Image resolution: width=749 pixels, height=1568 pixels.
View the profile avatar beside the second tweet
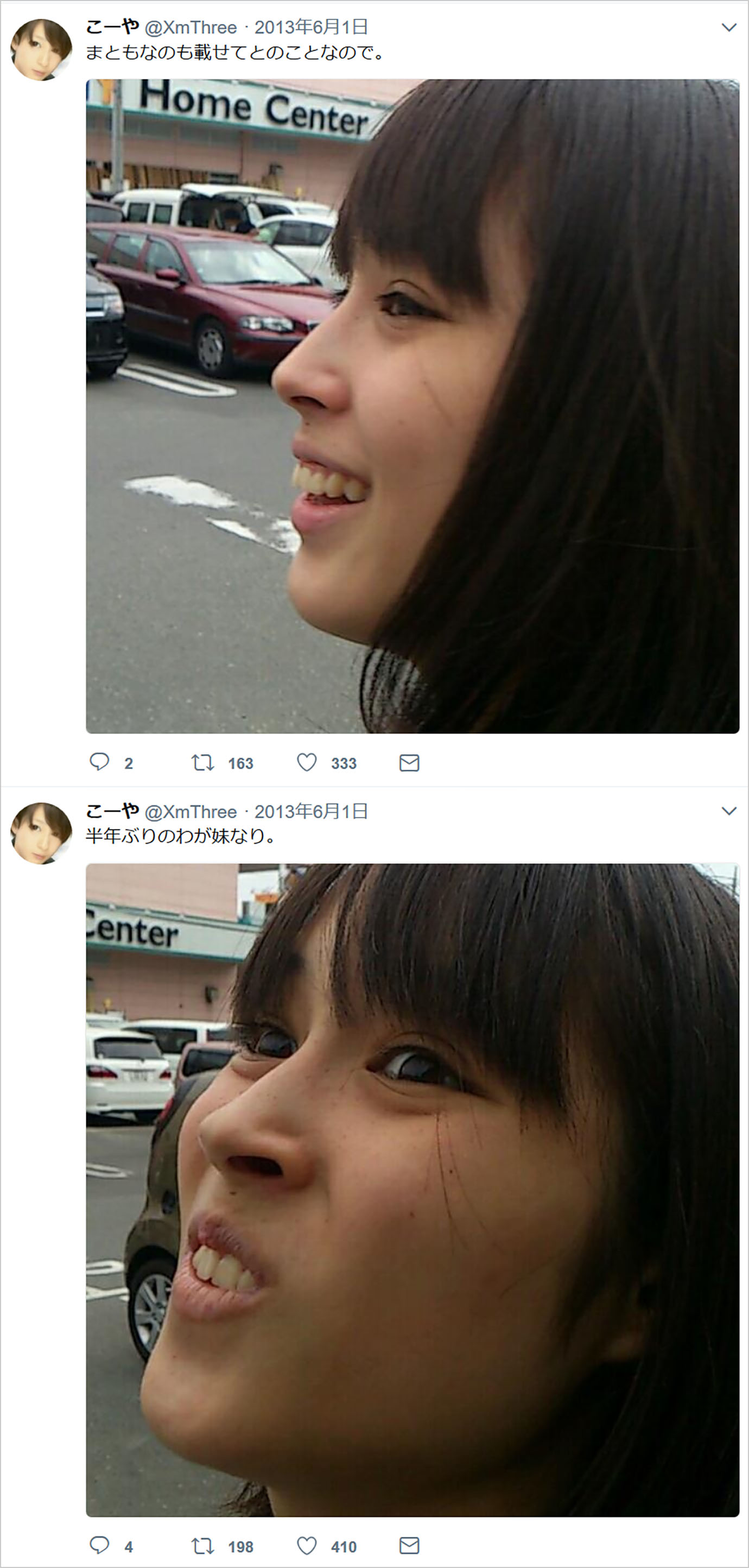pyautogui.click(x=41, y=833)
